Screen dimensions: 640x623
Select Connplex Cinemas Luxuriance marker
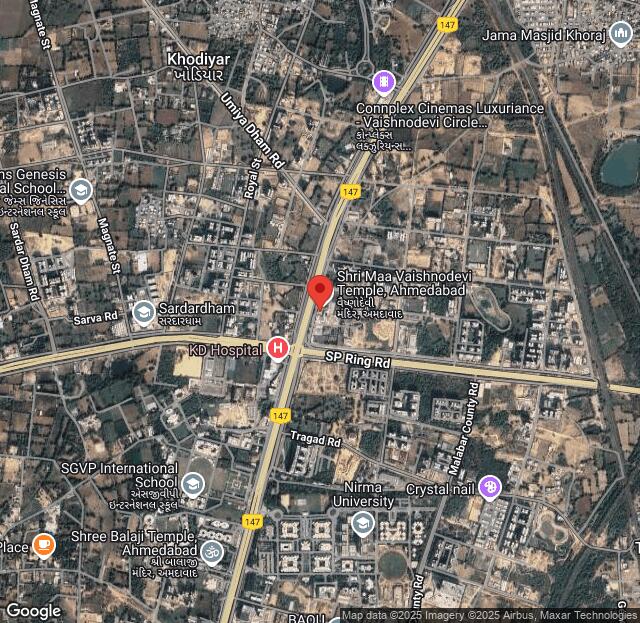point(383,81)
